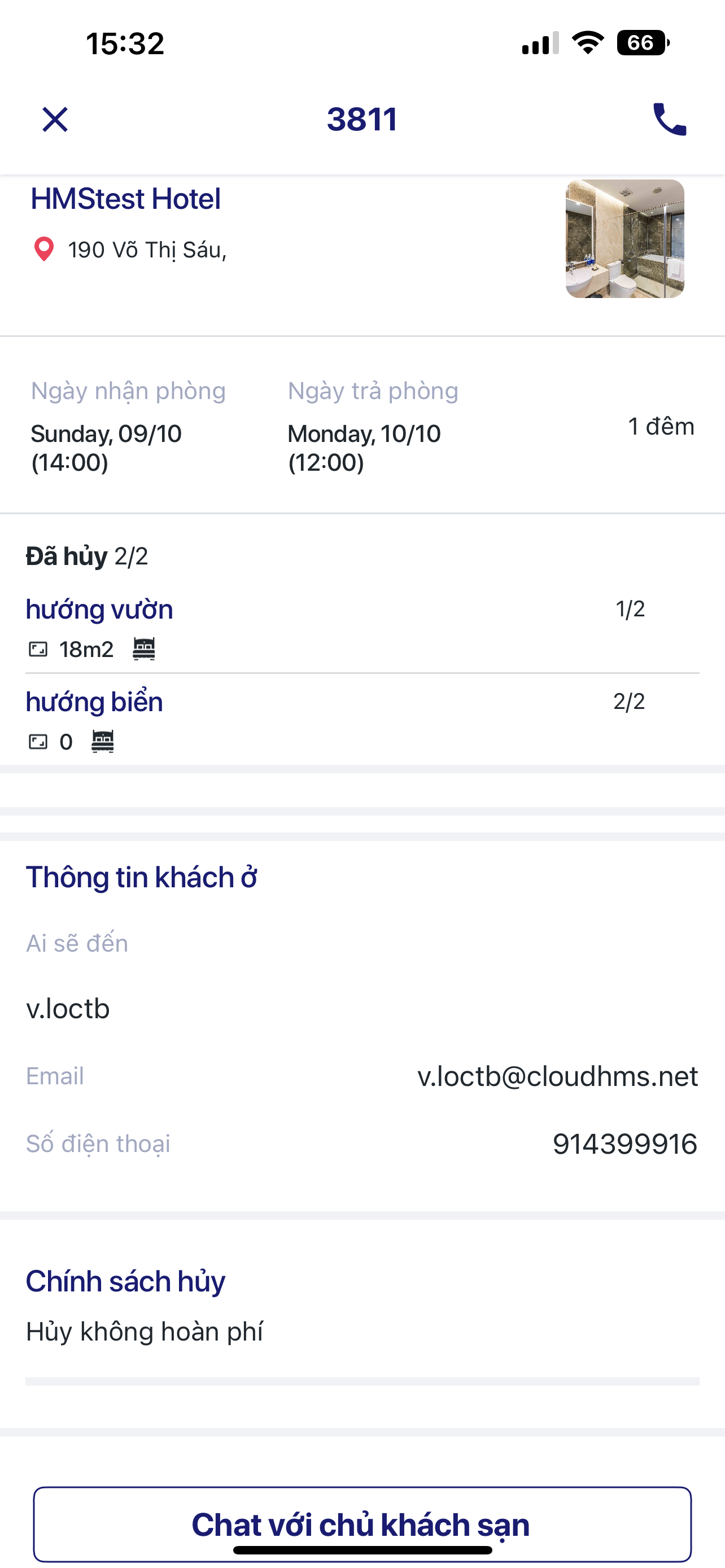725x1568 pixels.
Task: Open the hướng biển room type
Action: (94, 702)
